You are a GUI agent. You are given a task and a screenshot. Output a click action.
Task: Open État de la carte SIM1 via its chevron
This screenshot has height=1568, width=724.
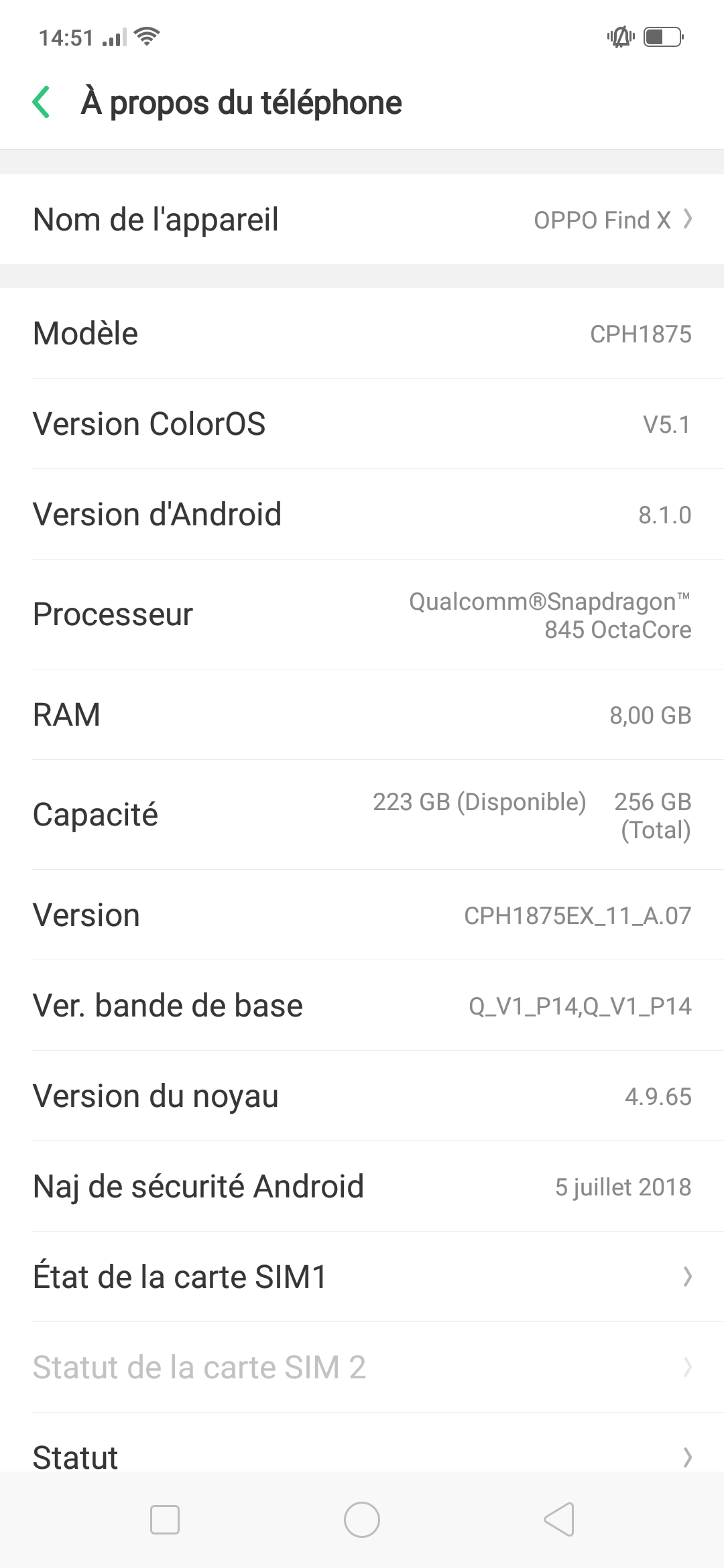686,1275
